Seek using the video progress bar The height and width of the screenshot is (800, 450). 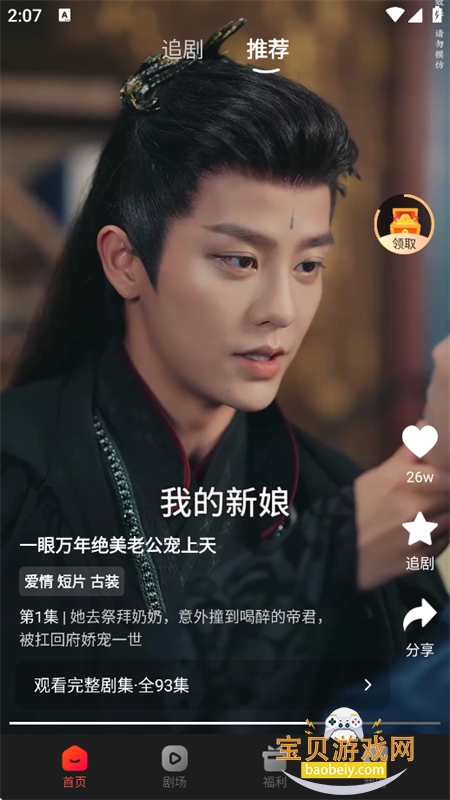pyautogui.click(x=224, y=723)
